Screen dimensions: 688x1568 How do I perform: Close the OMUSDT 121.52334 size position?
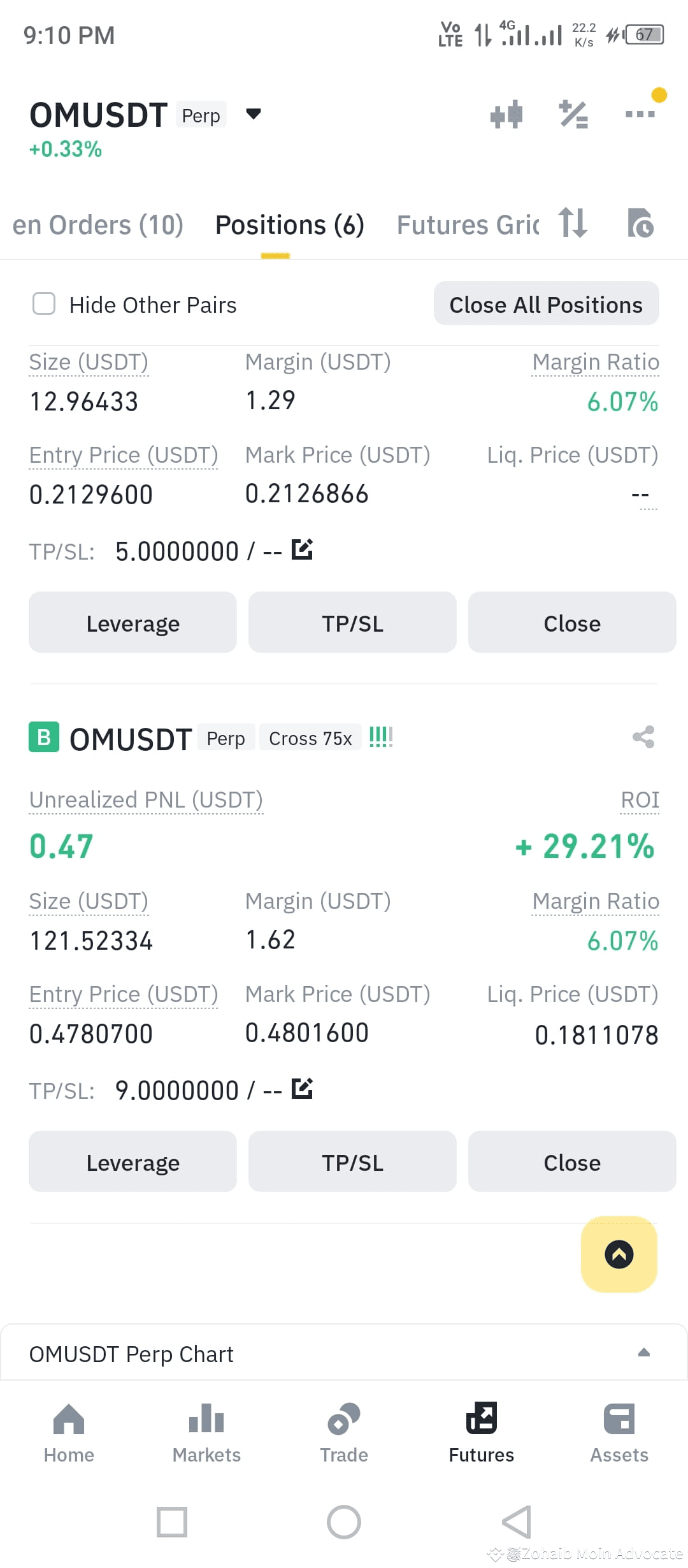pyautogui.click(x=571, y=1162)
